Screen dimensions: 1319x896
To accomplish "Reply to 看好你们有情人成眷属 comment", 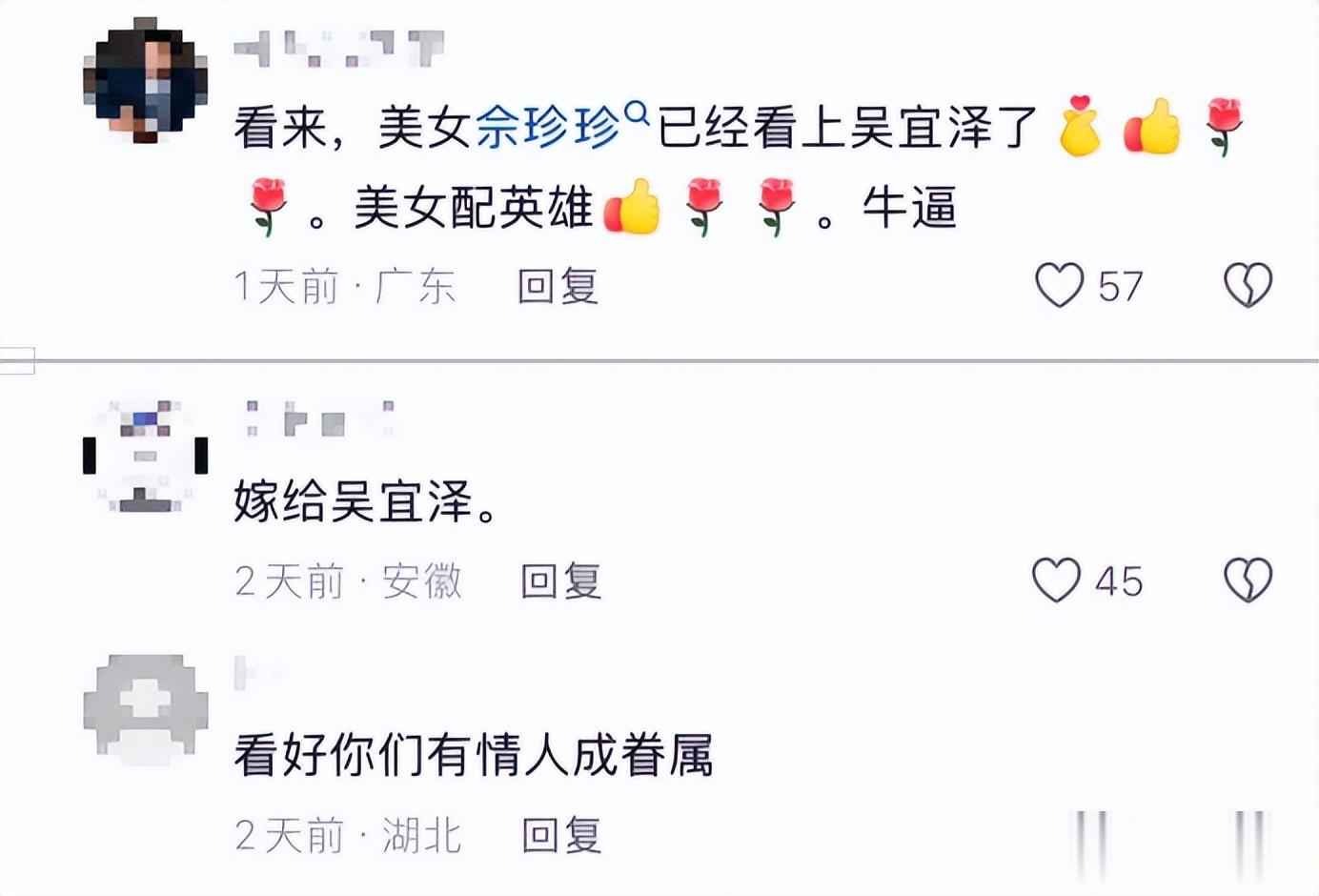I will click(x=561, y=835).
